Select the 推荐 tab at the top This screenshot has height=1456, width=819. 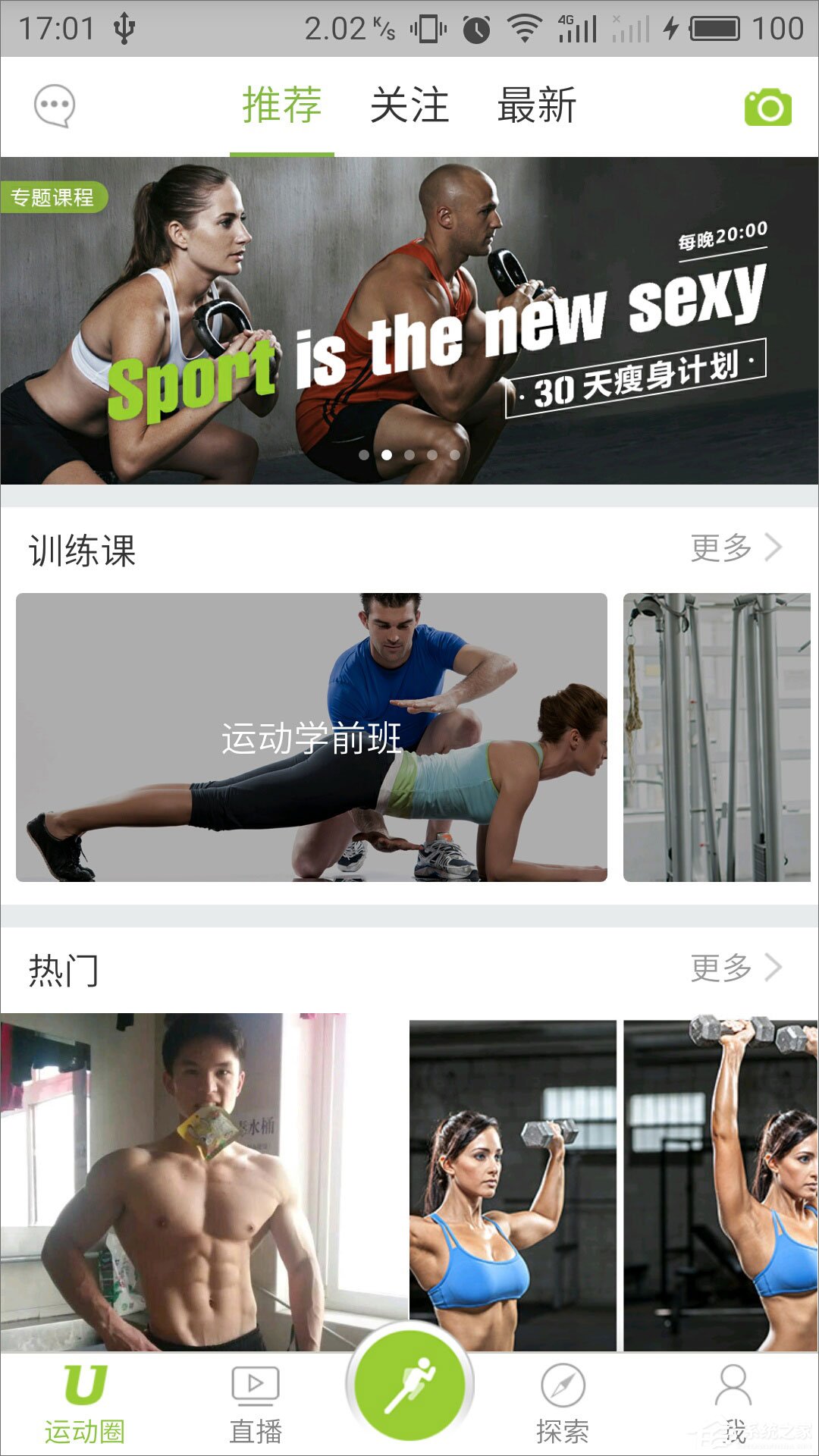click(x=281, y=106)
